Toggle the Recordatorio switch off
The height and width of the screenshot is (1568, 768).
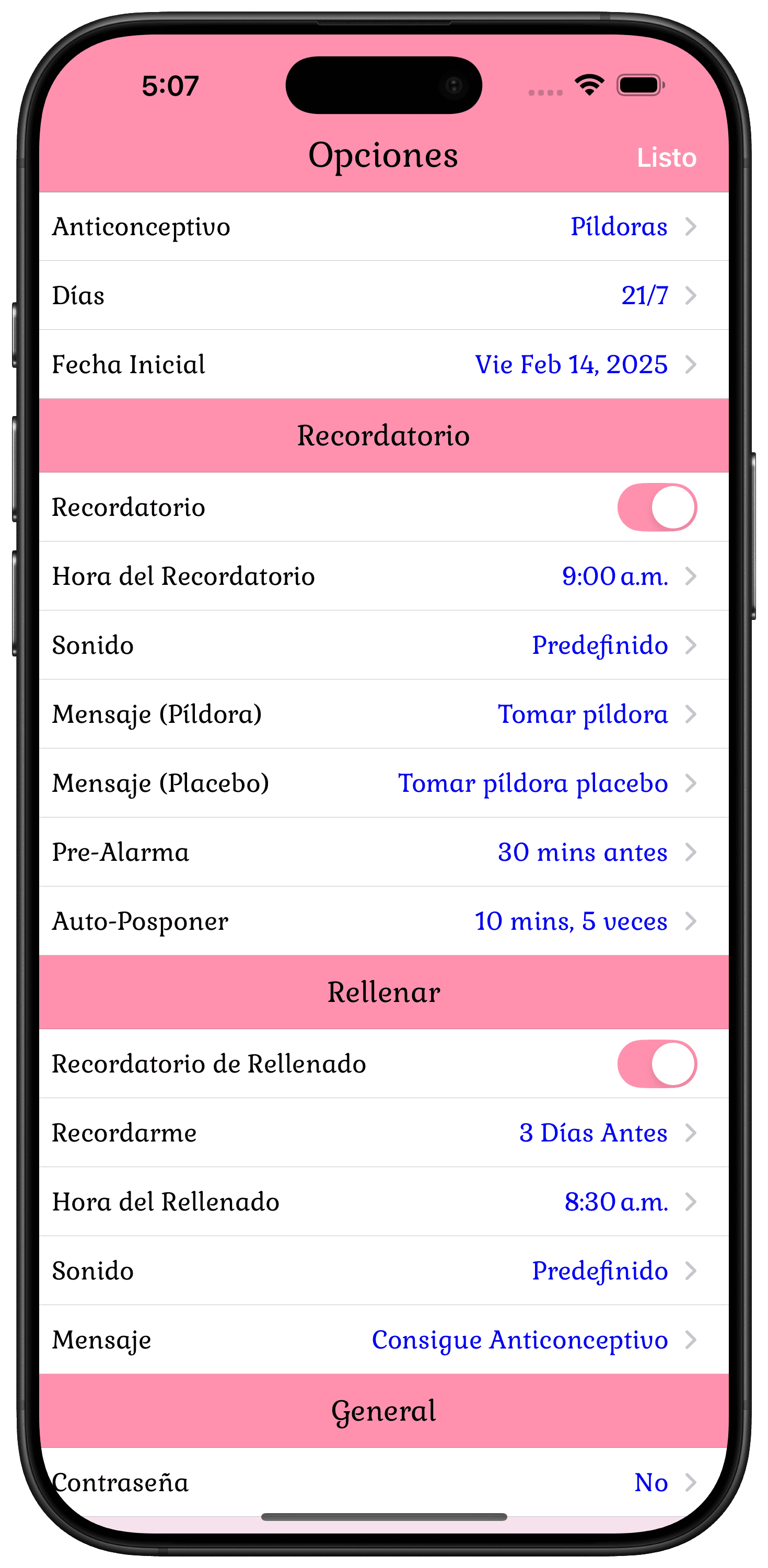(x=657, y=507)
